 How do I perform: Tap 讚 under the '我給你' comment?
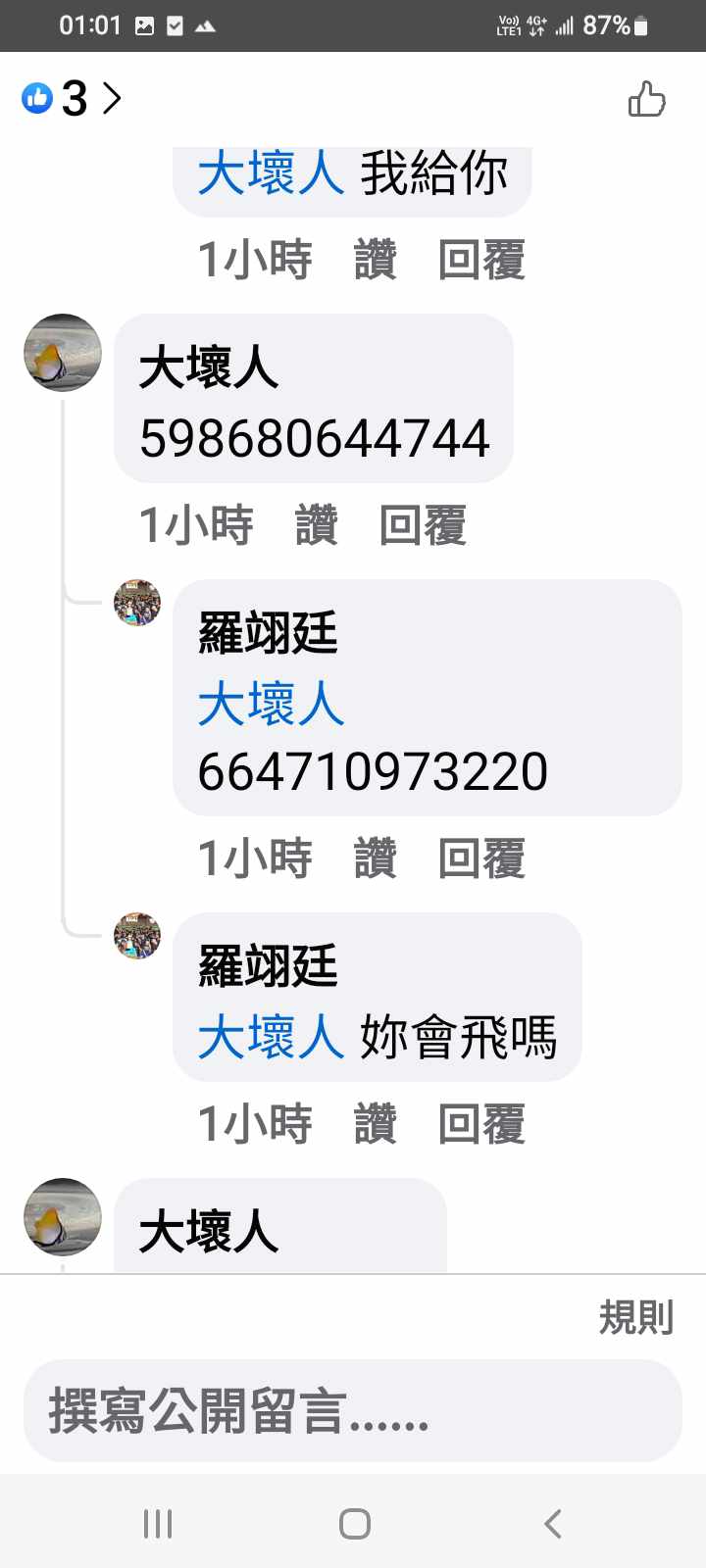coord(375,261)
